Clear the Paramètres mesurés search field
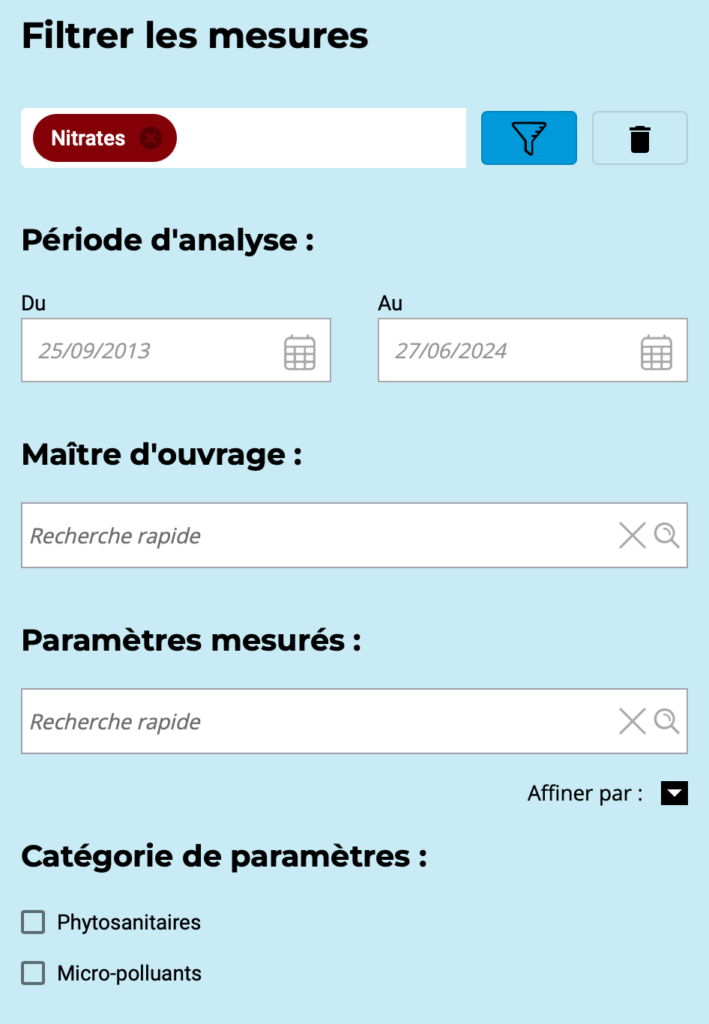 pyautogui.click(x=632, y=721)
